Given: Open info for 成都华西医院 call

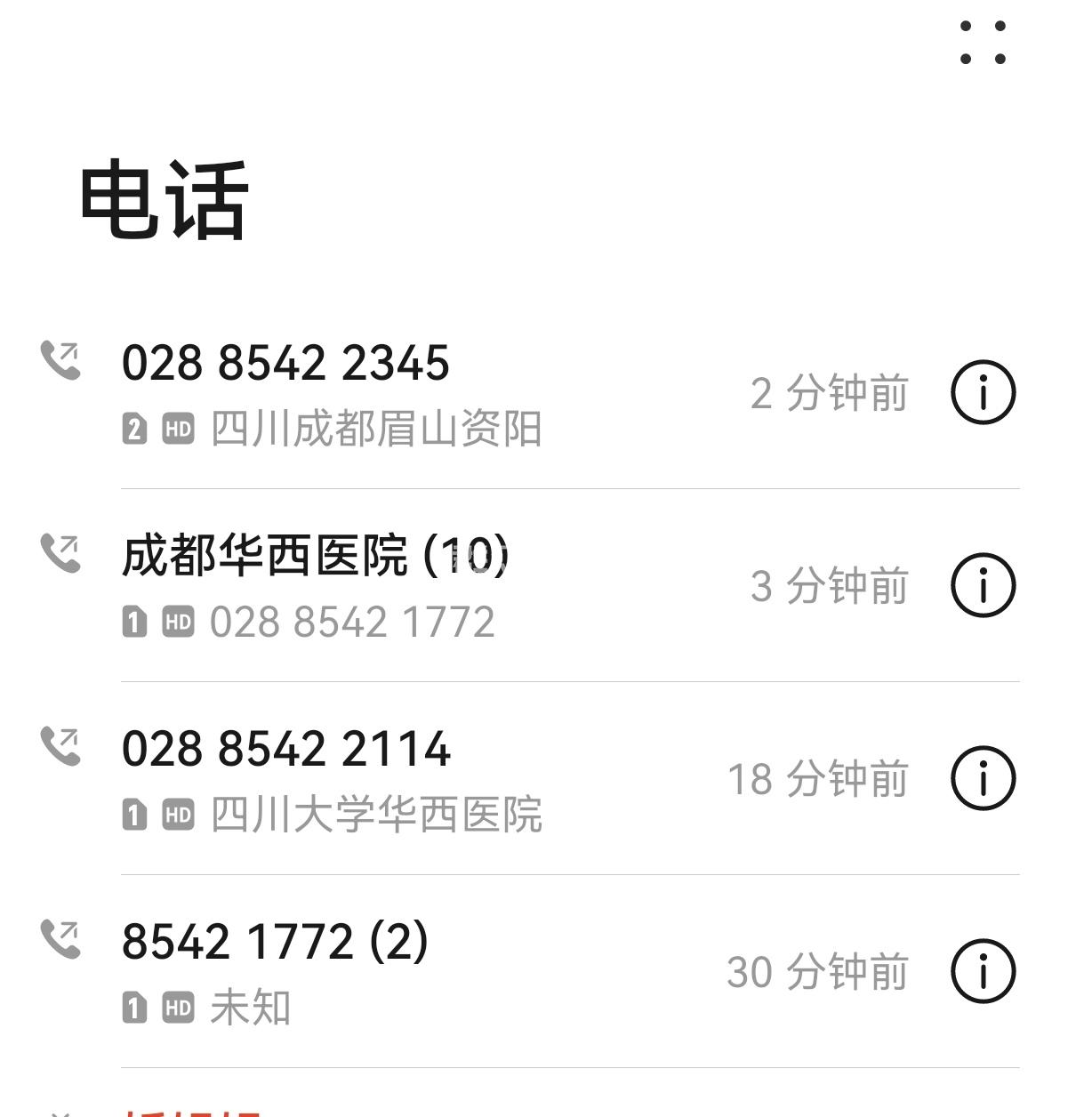Looking at the screenshot, I should click(983, 585).
